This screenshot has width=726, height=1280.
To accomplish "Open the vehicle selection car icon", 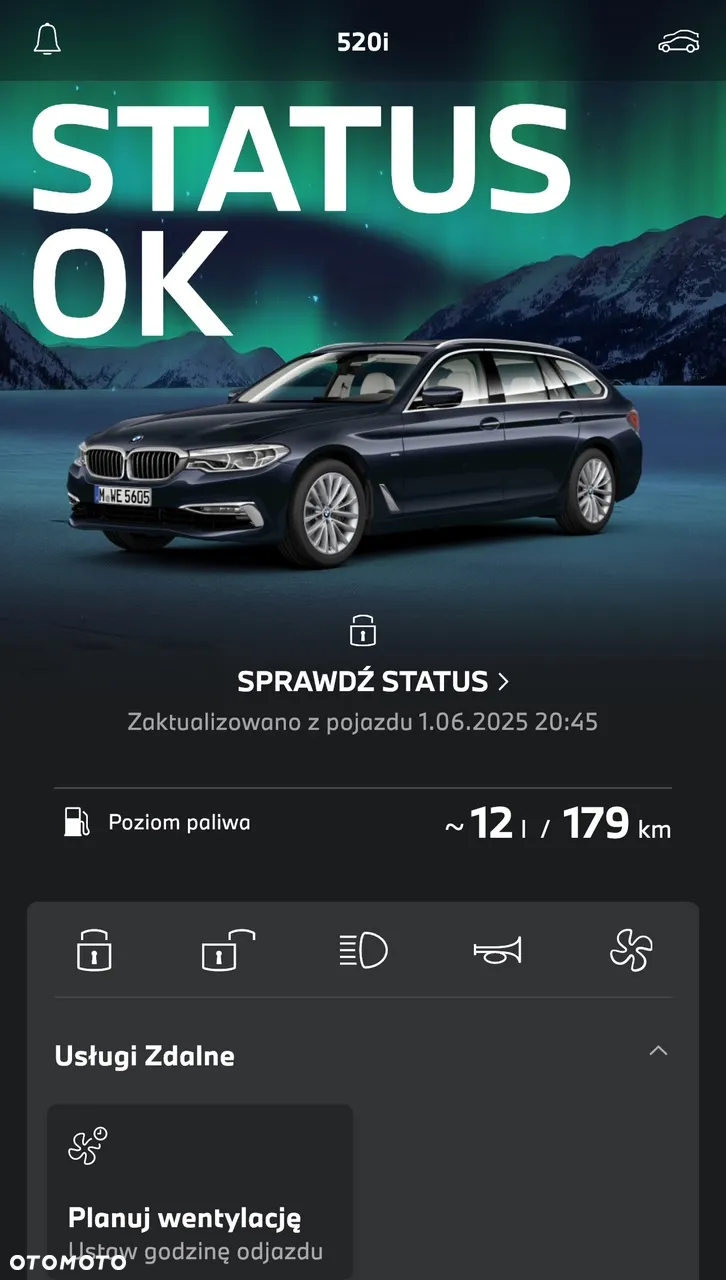I will [x=679, y=41].
